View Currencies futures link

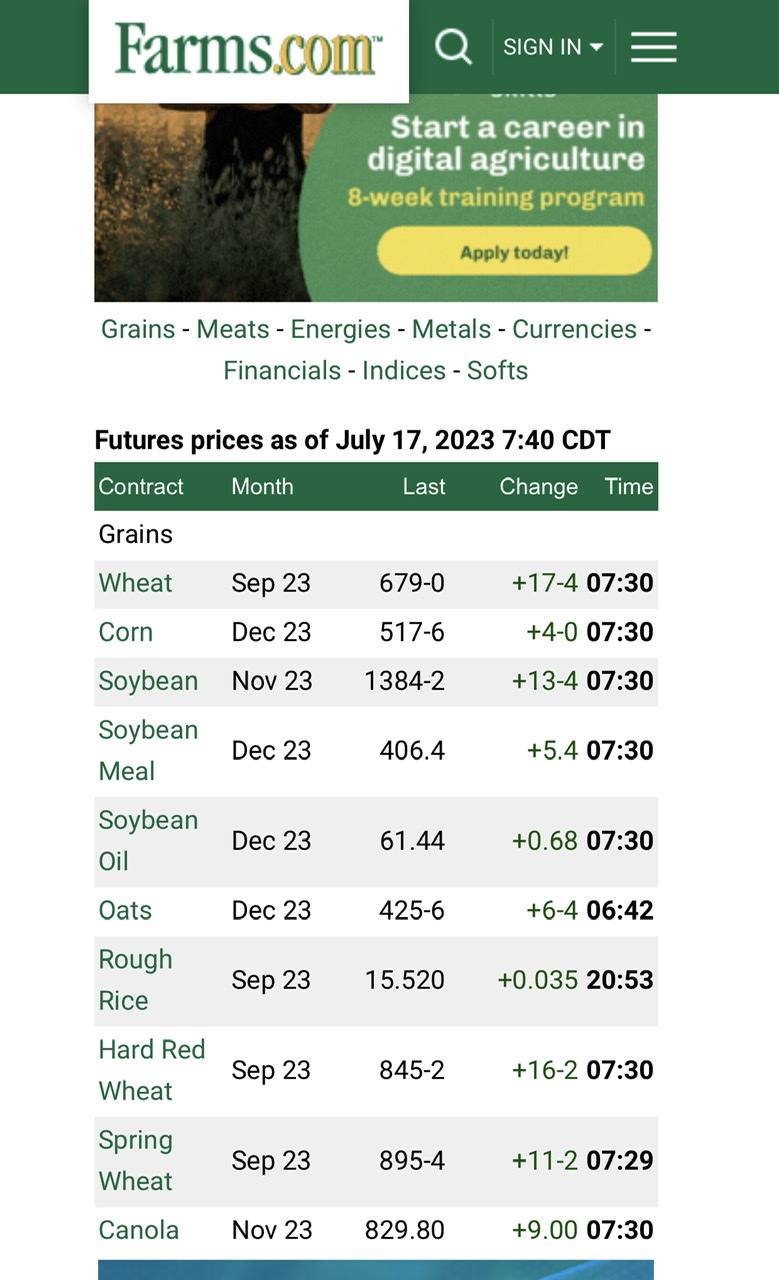[574, 329]
